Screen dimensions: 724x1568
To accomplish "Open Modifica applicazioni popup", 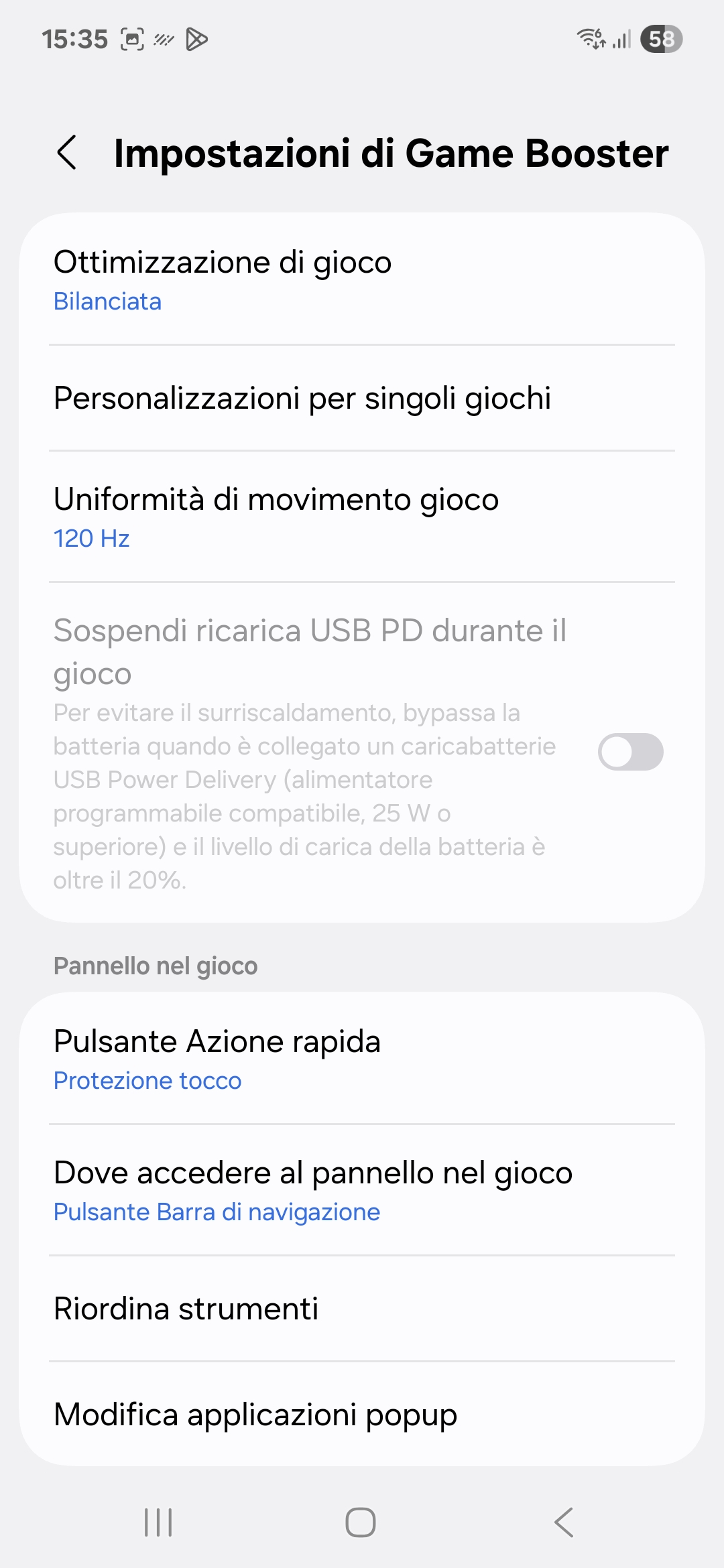I will 362,1414.
